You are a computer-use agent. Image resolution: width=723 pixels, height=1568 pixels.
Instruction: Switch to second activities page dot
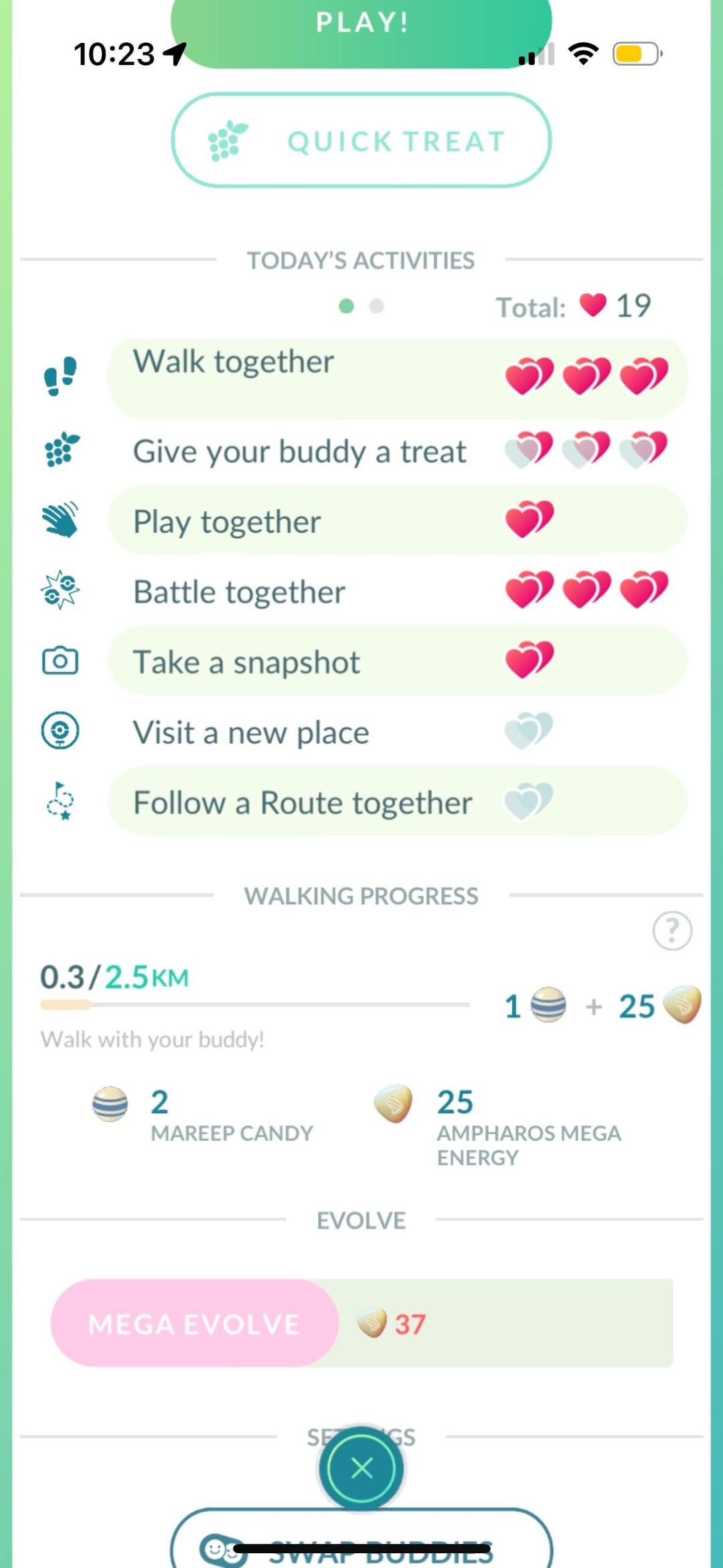pos(377,306)
